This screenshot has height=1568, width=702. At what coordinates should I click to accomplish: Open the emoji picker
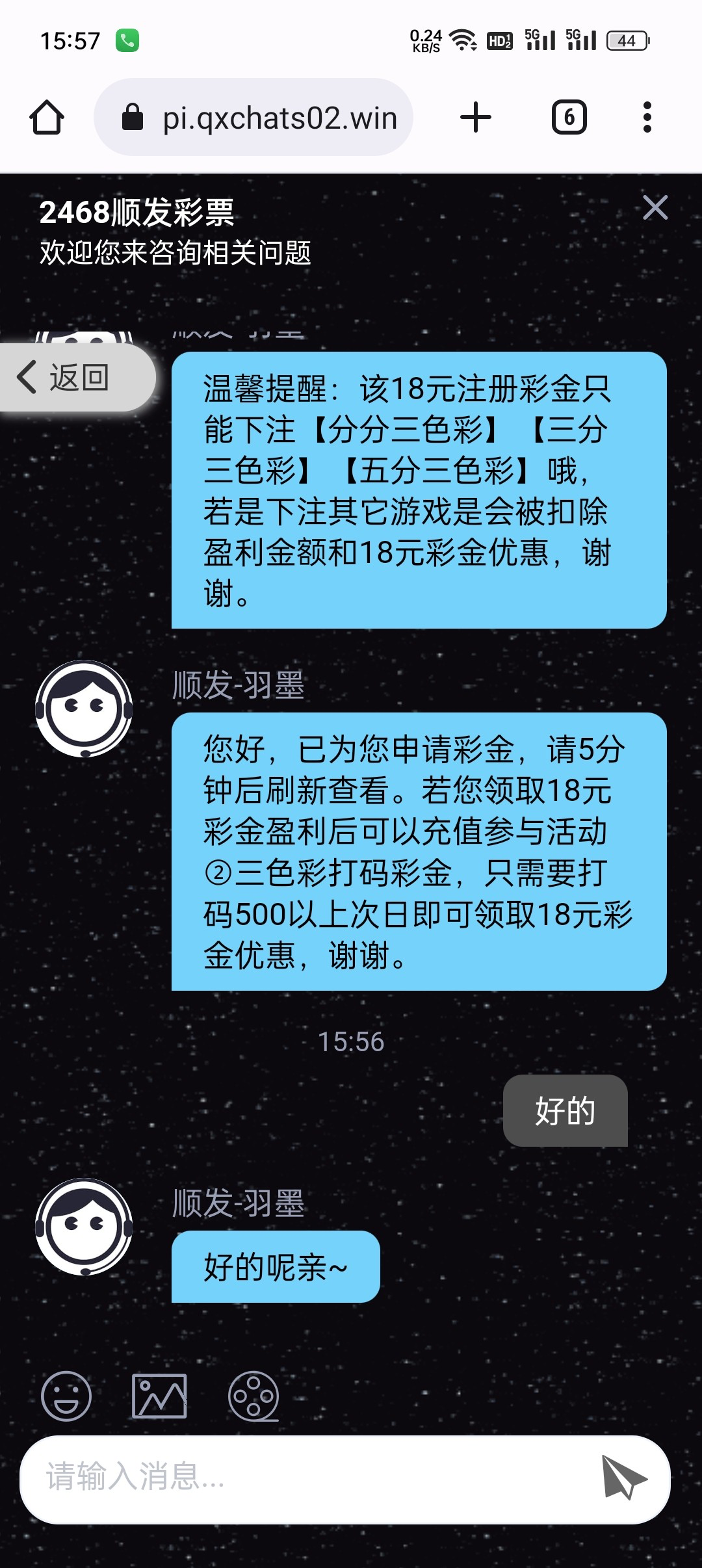66,1396
